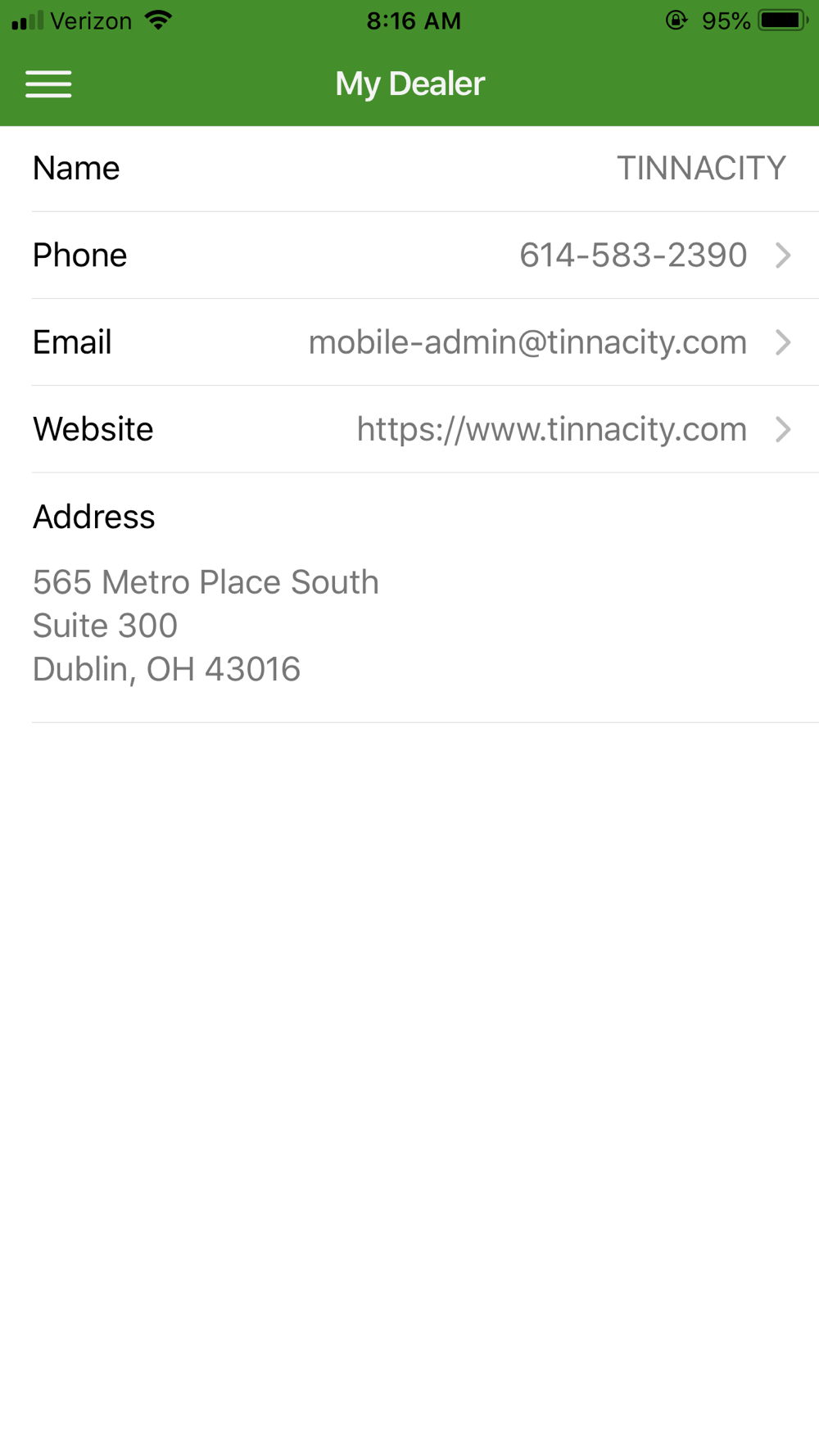Open the hamburger drawer menu
819x1456 pixels.
pos(48,84)
